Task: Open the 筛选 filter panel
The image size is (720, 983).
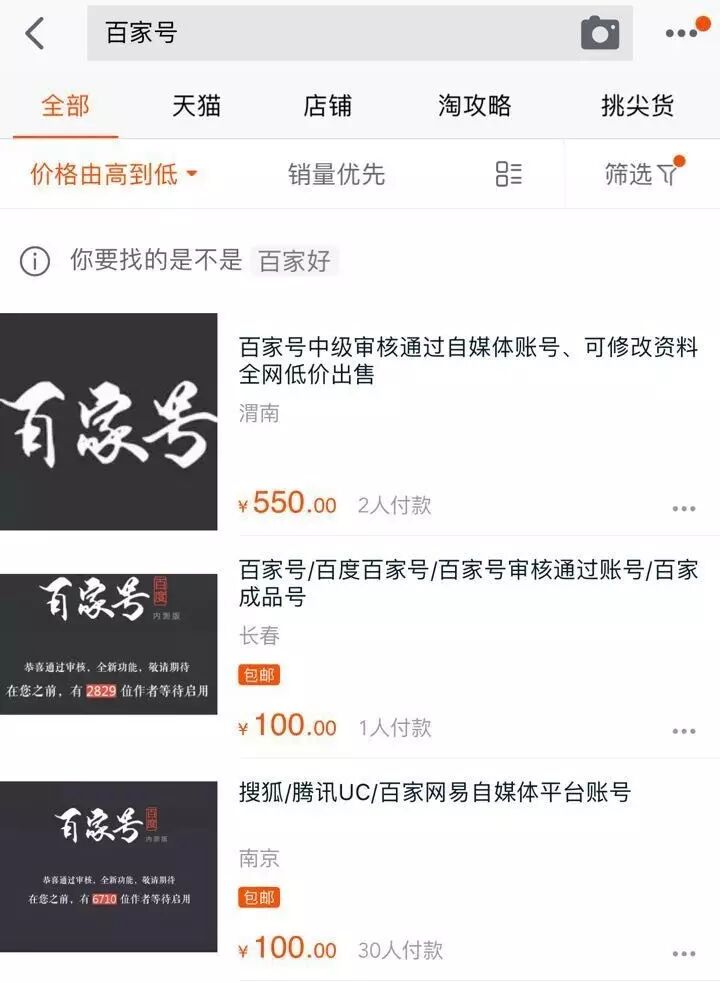Action: [641, 175]
